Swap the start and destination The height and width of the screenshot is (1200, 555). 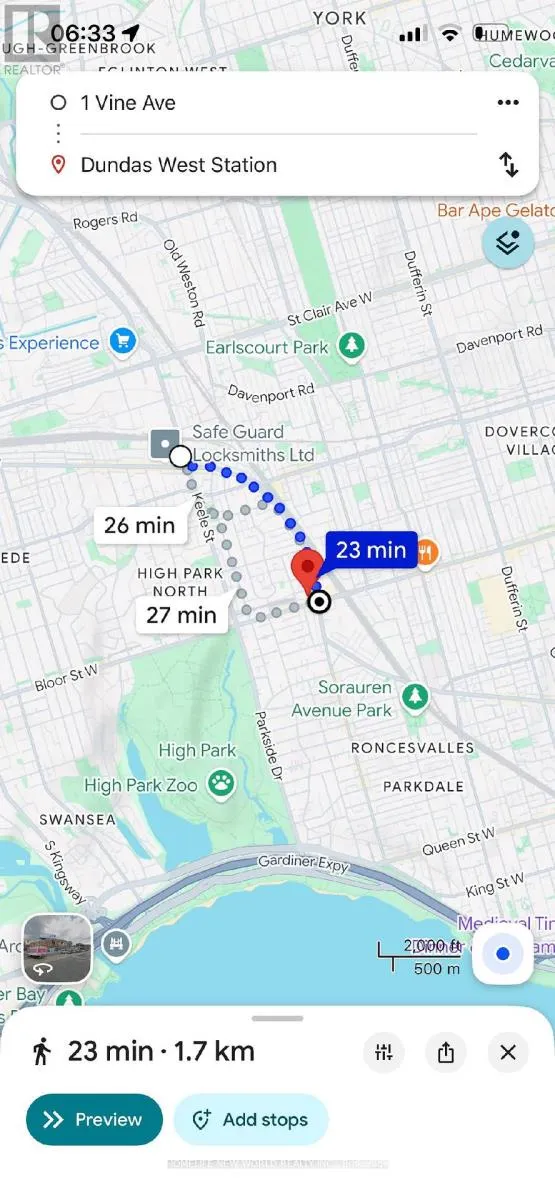click(509, 165)
